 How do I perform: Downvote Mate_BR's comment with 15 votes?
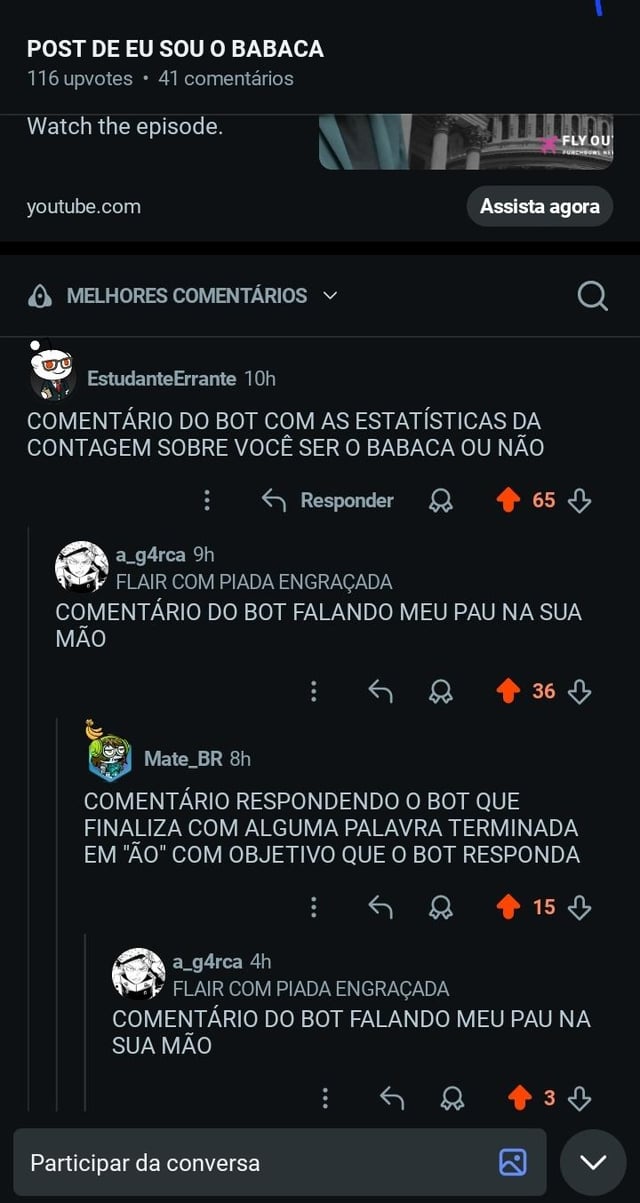pyautogui.click(x=579, y=907)
